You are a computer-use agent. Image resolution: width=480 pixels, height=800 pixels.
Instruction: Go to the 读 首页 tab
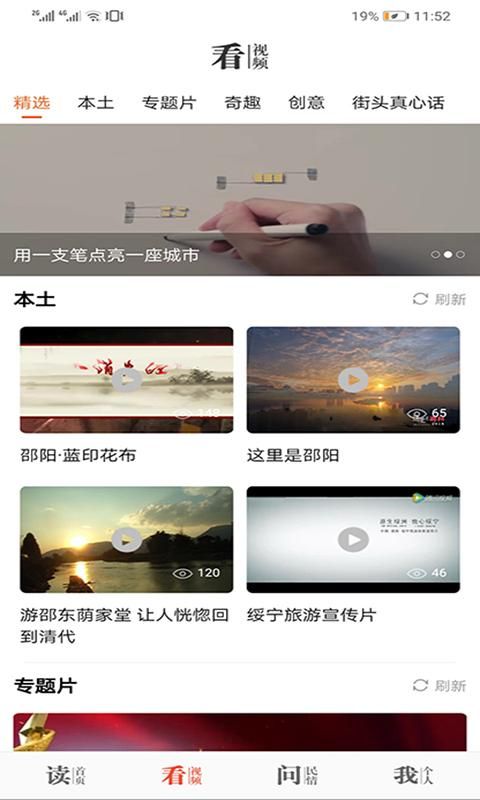66,775
